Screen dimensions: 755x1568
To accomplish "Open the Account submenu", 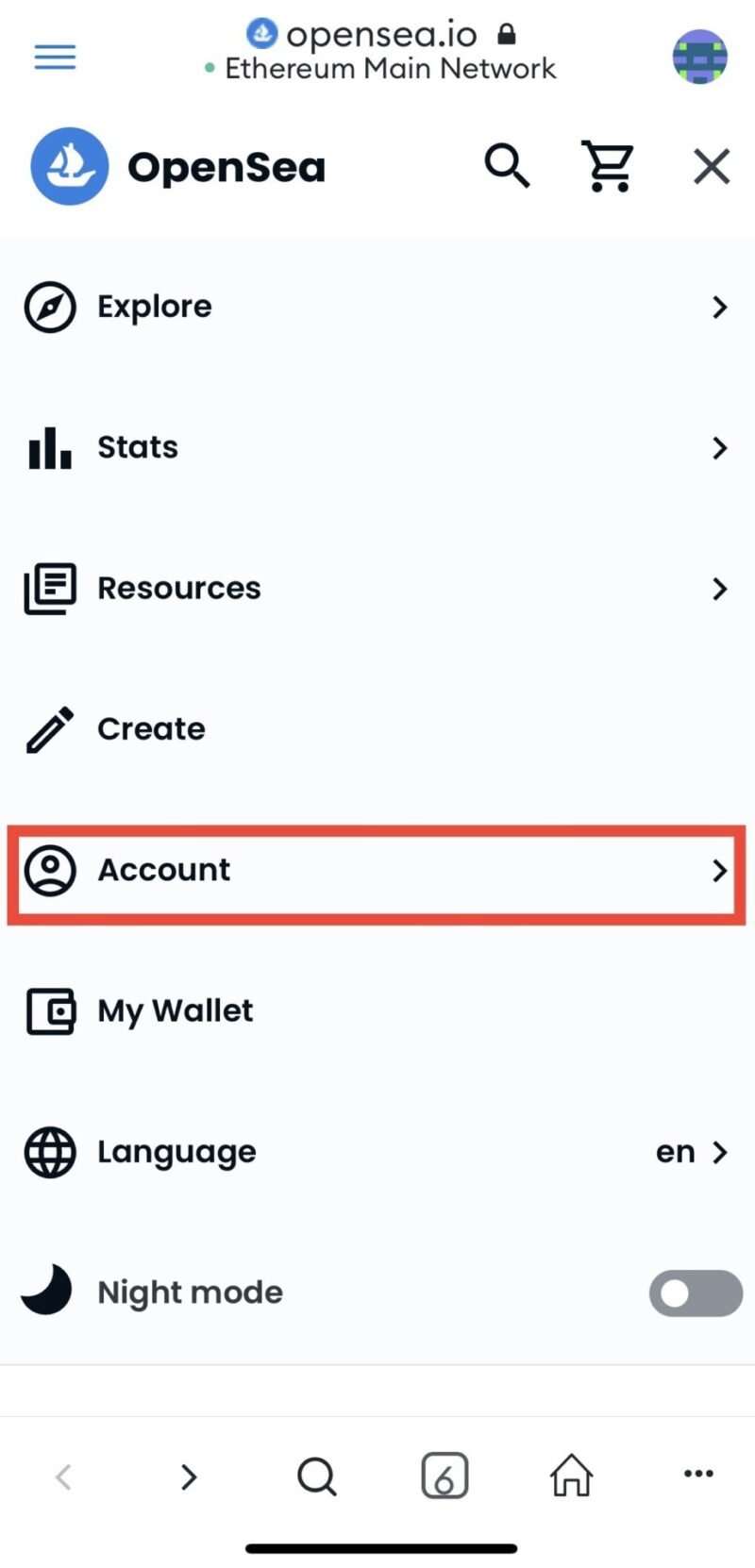I will tap(377, 870).
